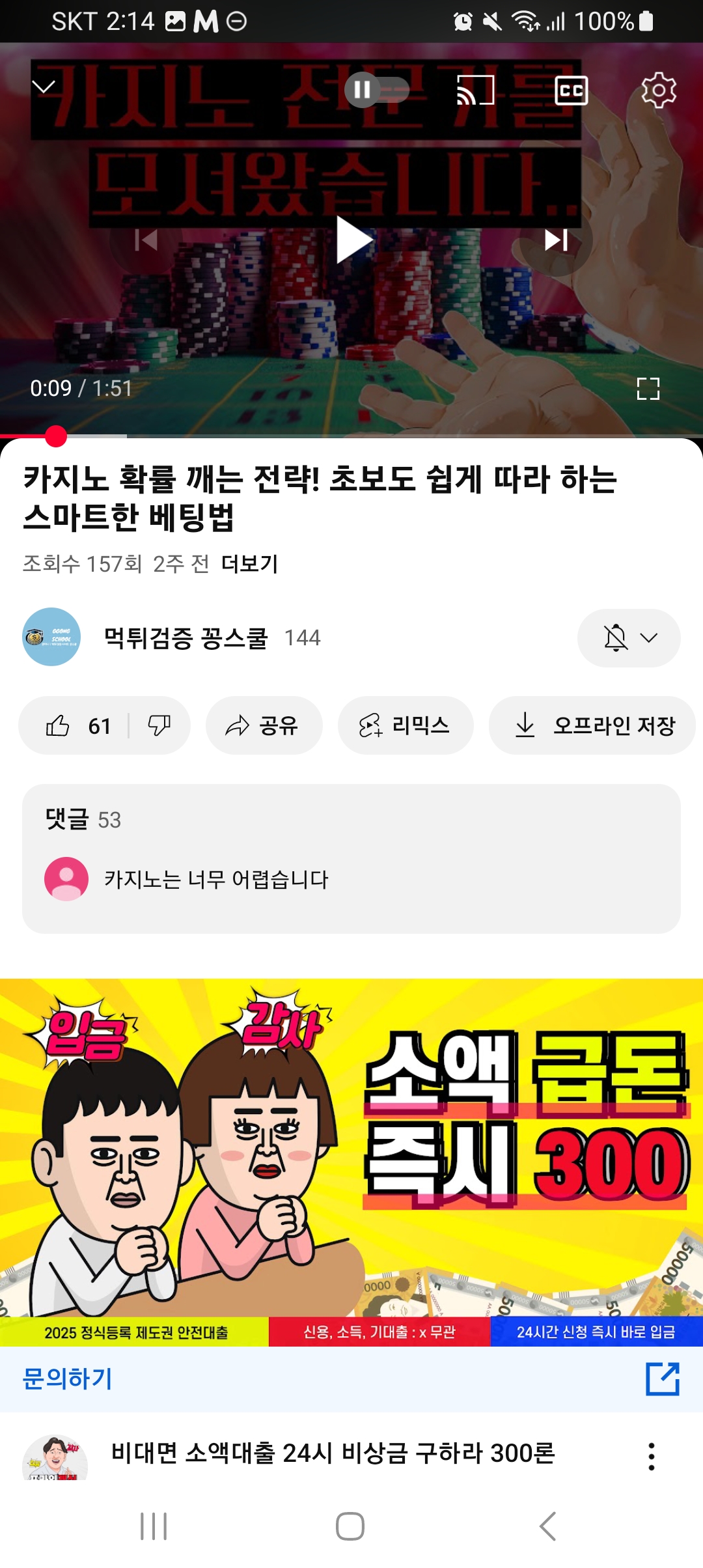Create a remix with 리믹스
This screenshot has width=703, height=1568.
(x=405, y=725)
